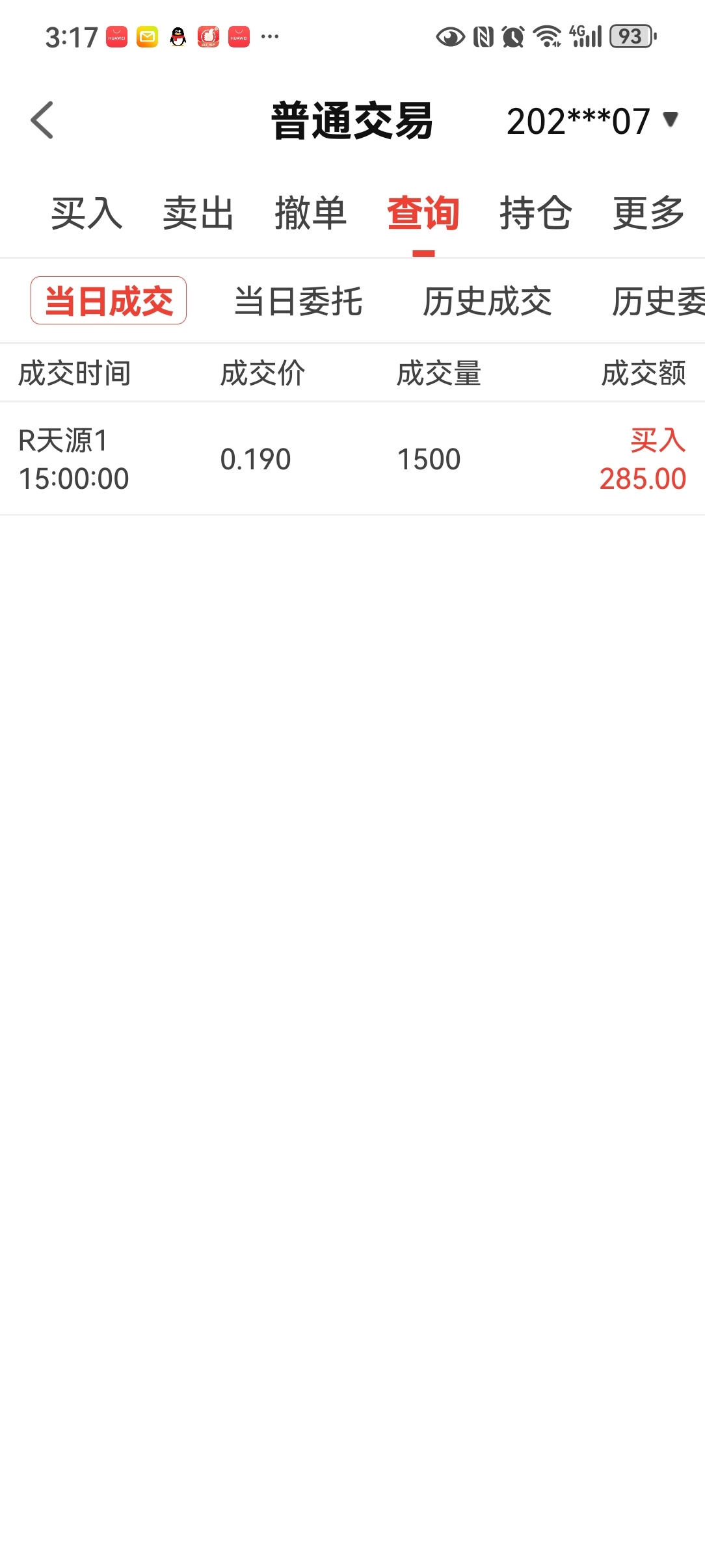Open the R天源1 trade record
Screen dimensions: 705x1568
(x=352, y=459)
